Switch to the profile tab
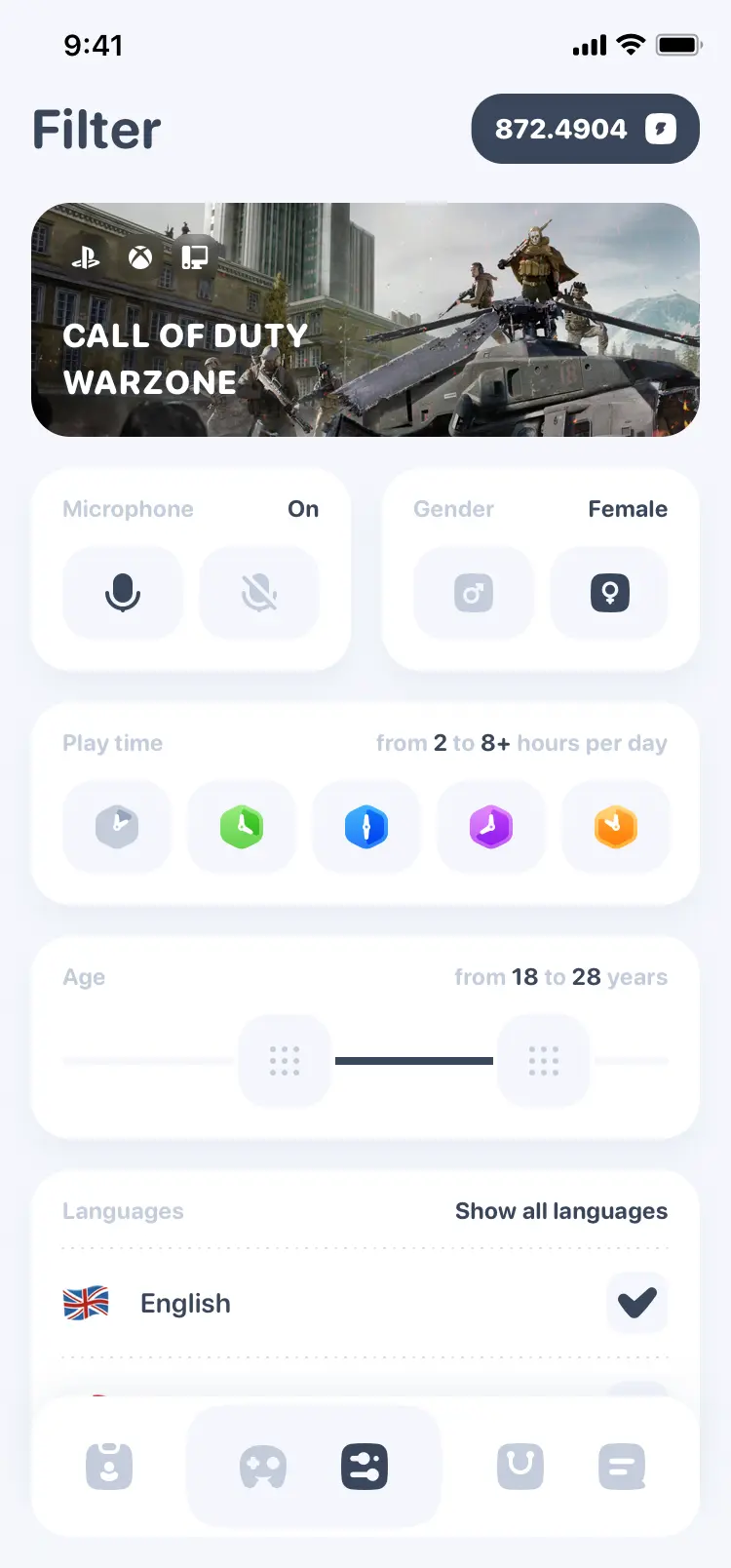731x1568 pixels. (x=109, y=1467)
